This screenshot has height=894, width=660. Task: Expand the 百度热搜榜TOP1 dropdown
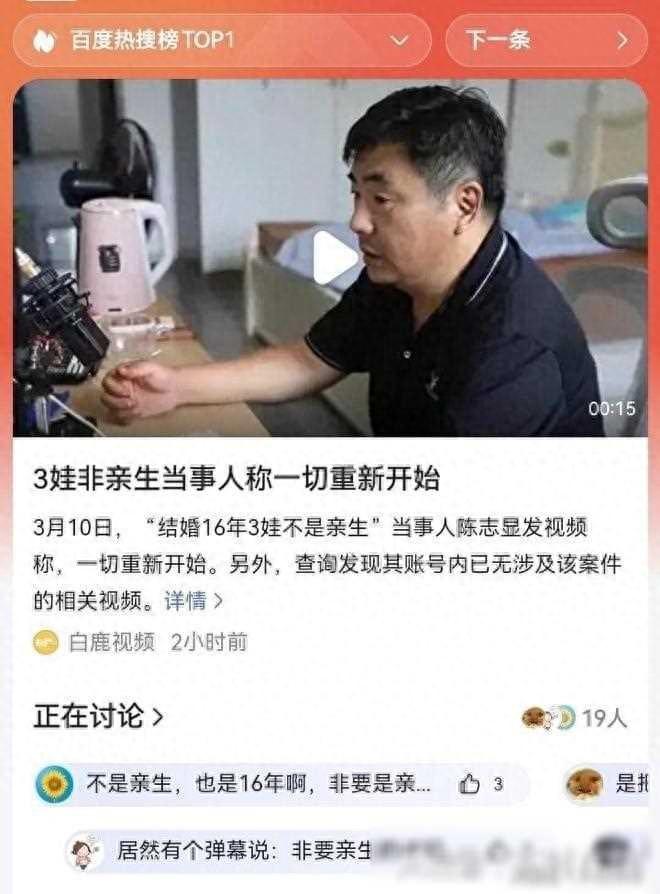tap(399, 41)
